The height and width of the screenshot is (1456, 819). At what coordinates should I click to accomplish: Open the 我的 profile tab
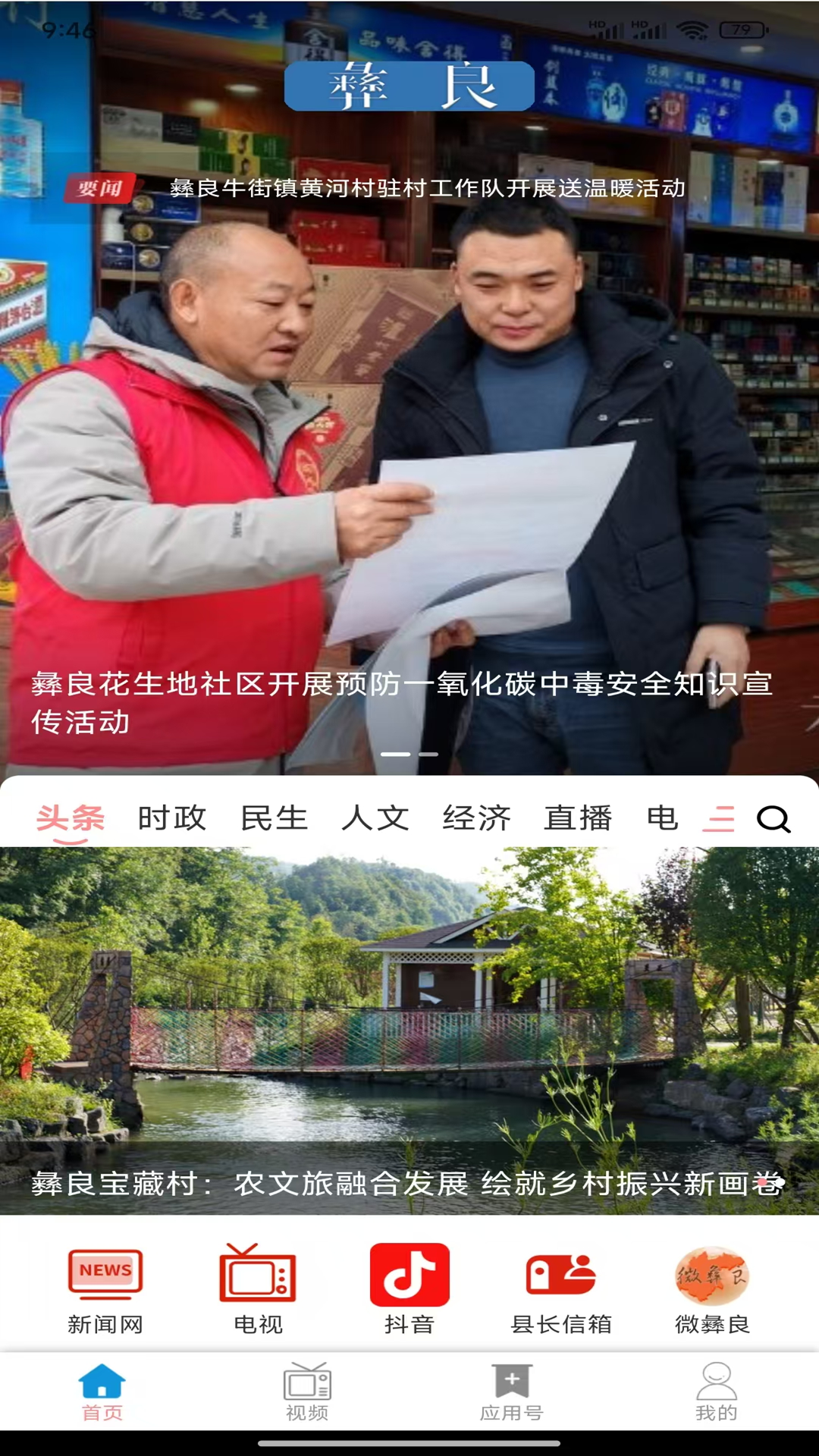pos(716,1392)
